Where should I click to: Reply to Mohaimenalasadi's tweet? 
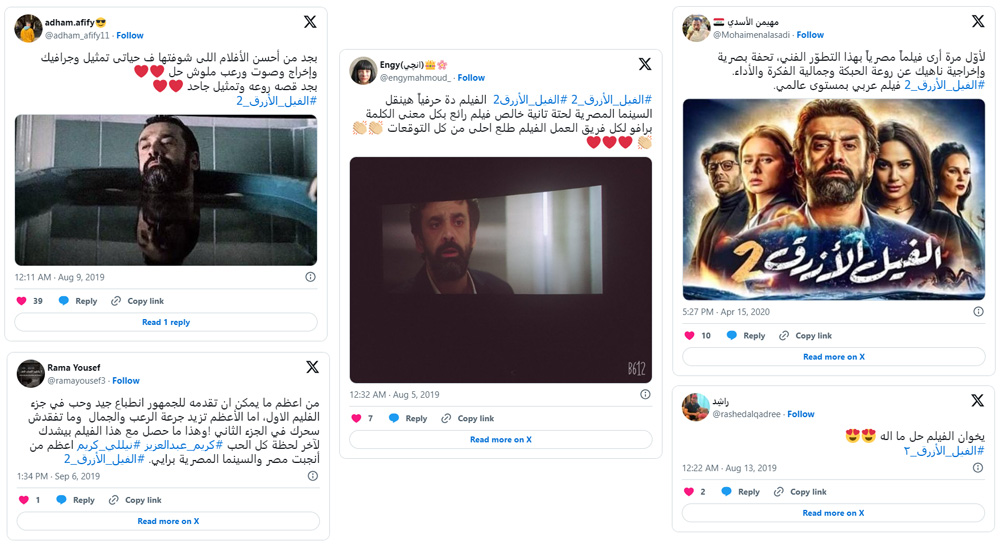(746, 336)
